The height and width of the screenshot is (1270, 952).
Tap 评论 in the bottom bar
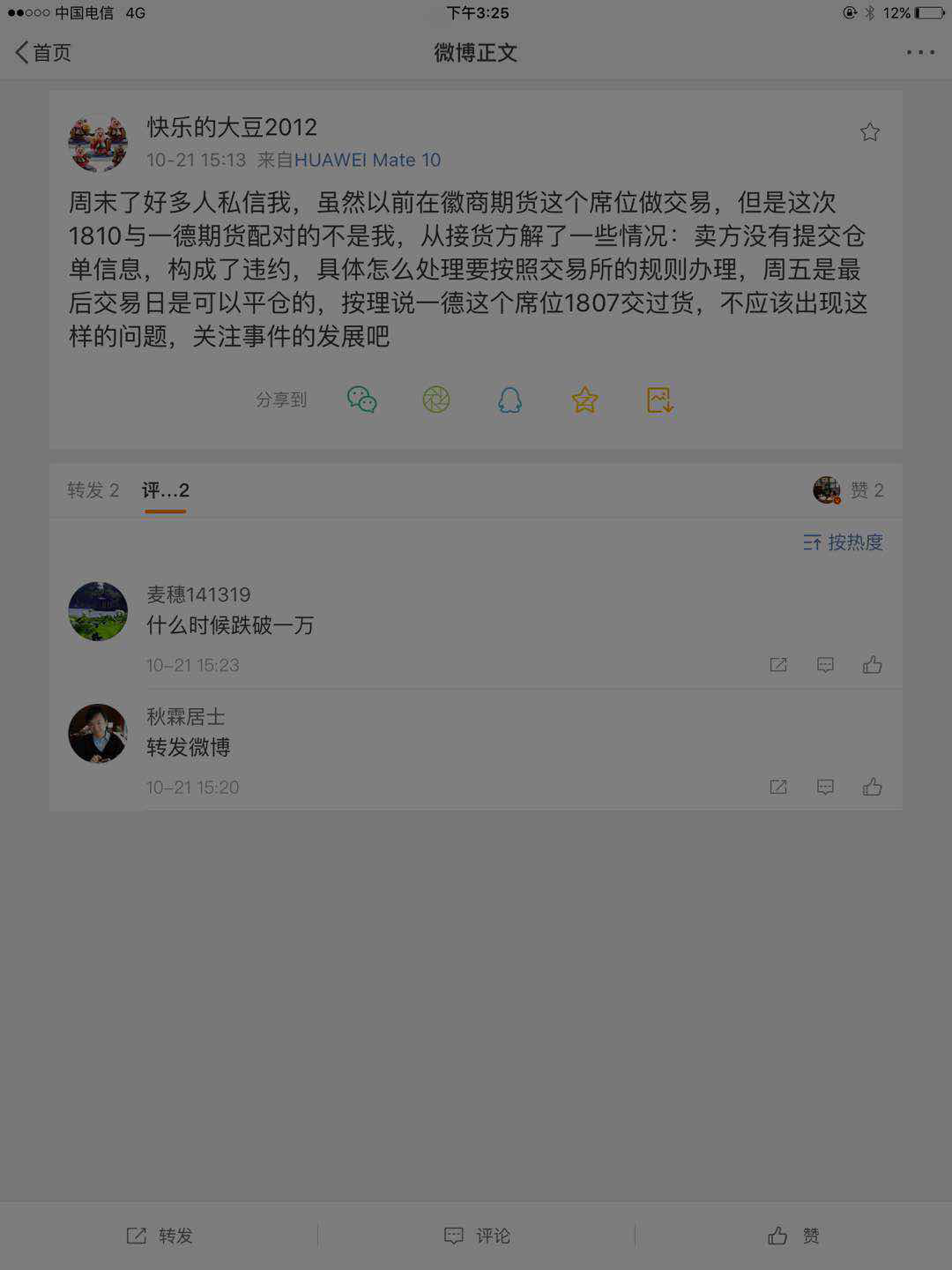(x=476, y=1236)
